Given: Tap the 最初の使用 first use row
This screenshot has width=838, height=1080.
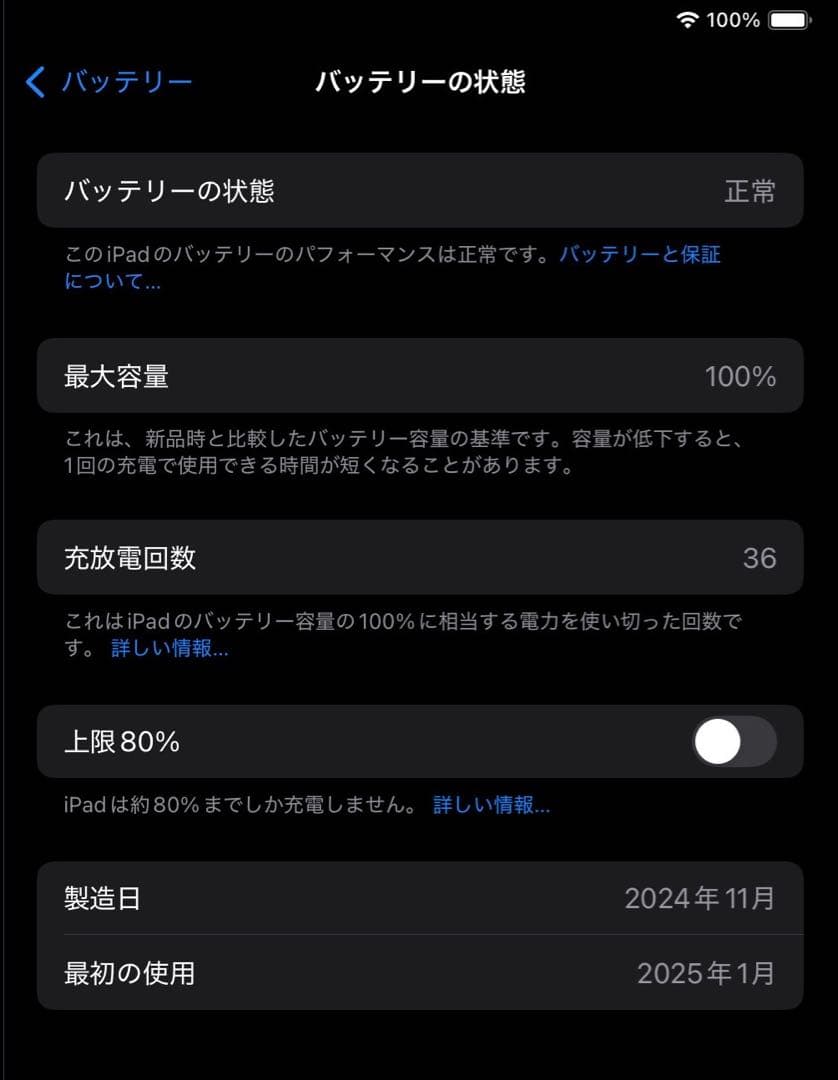Looking at the screenshot, I should 419,973.
